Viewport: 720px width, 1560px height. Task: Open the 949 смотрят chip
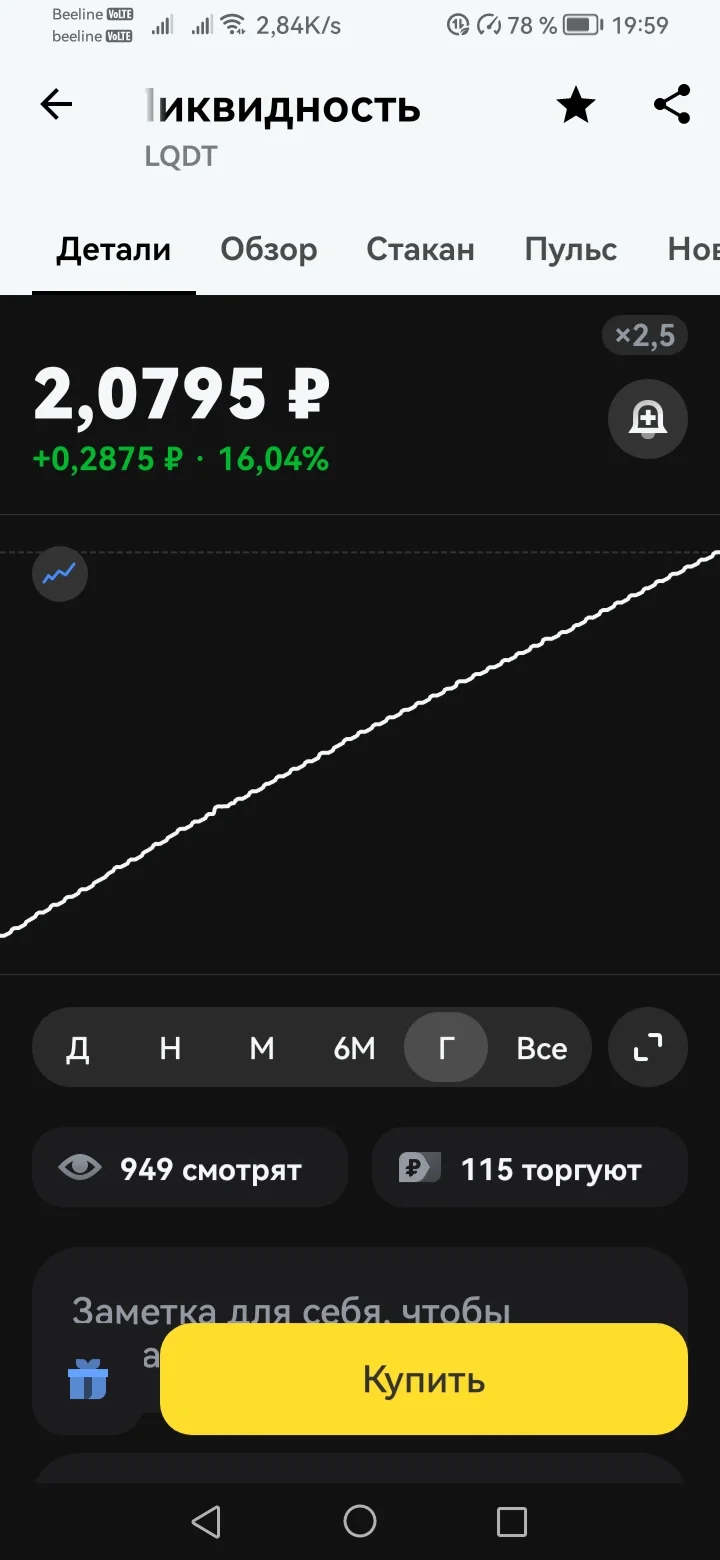190,1168
